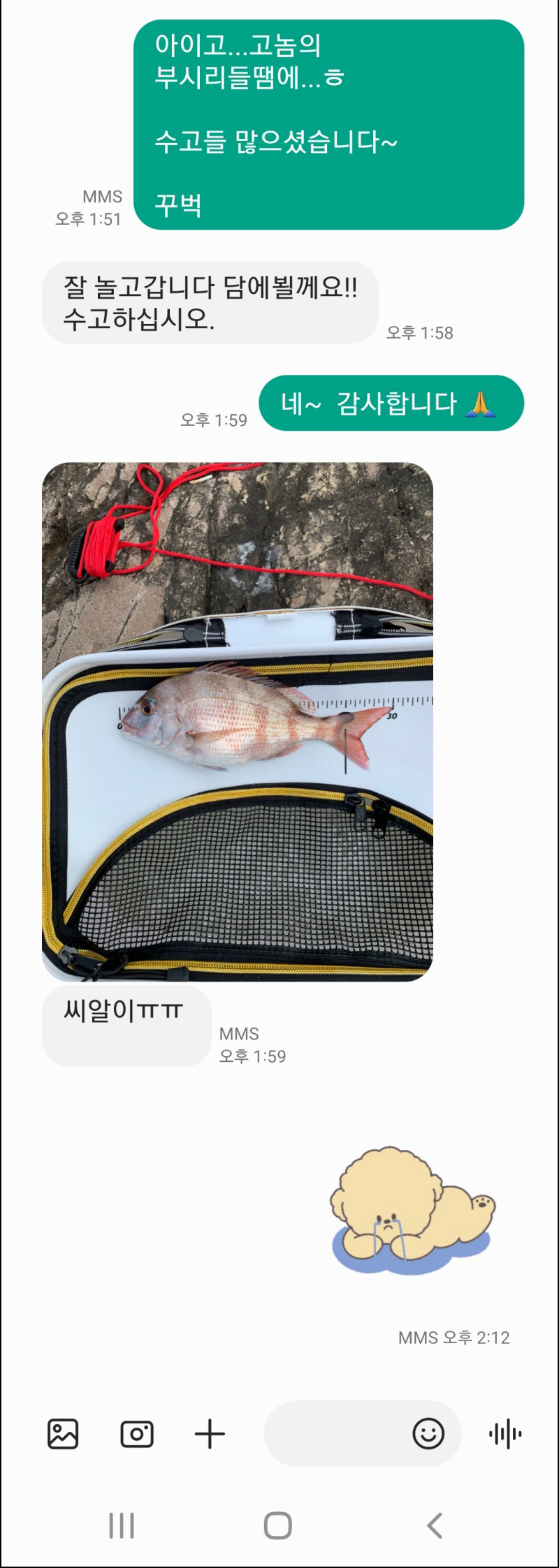
Task: Launch the camera to attach a photo
Action: pyautogui.click(x=137, y=1434)
